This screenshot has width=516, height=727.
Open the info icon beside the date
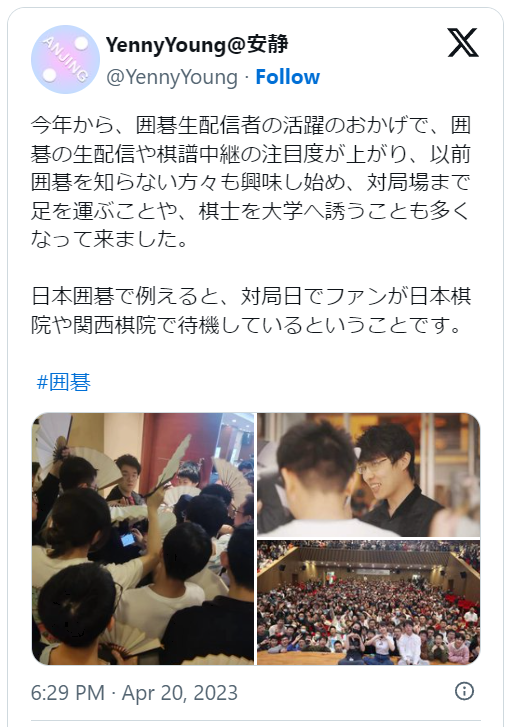pyautogui.click(x=464, y=691)
